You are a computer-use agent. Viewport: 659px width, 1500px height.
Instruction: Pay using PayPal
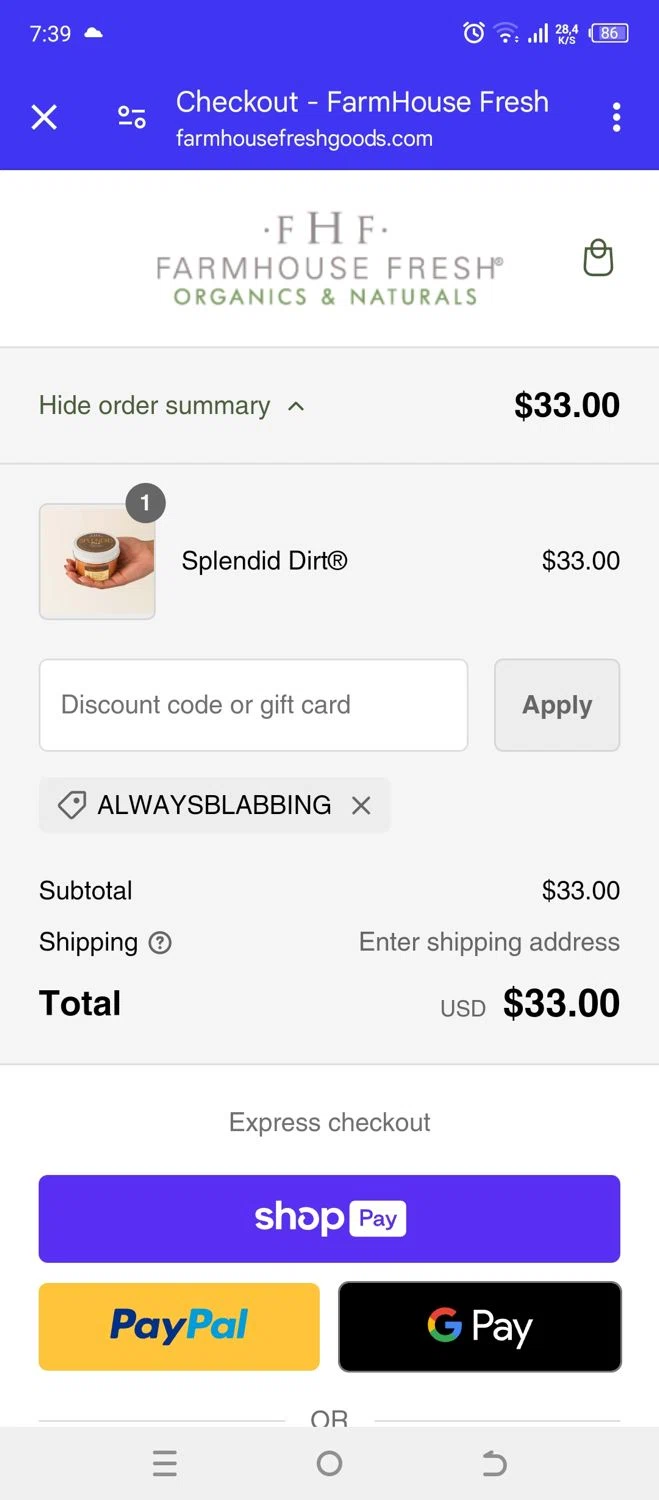pos(179,1326)
